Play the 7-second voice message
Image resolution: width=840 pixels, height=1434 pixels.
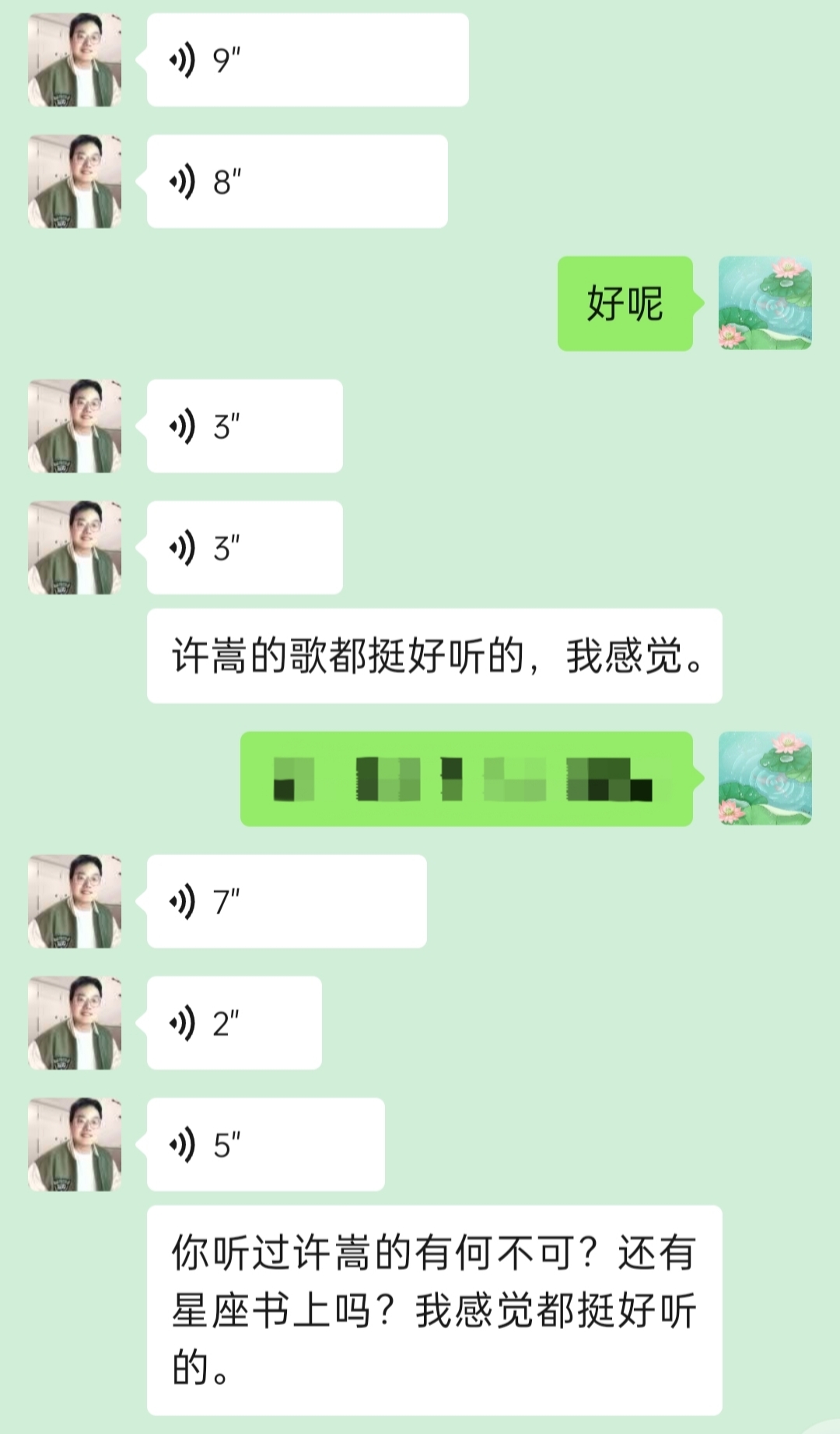click(286, 901)
